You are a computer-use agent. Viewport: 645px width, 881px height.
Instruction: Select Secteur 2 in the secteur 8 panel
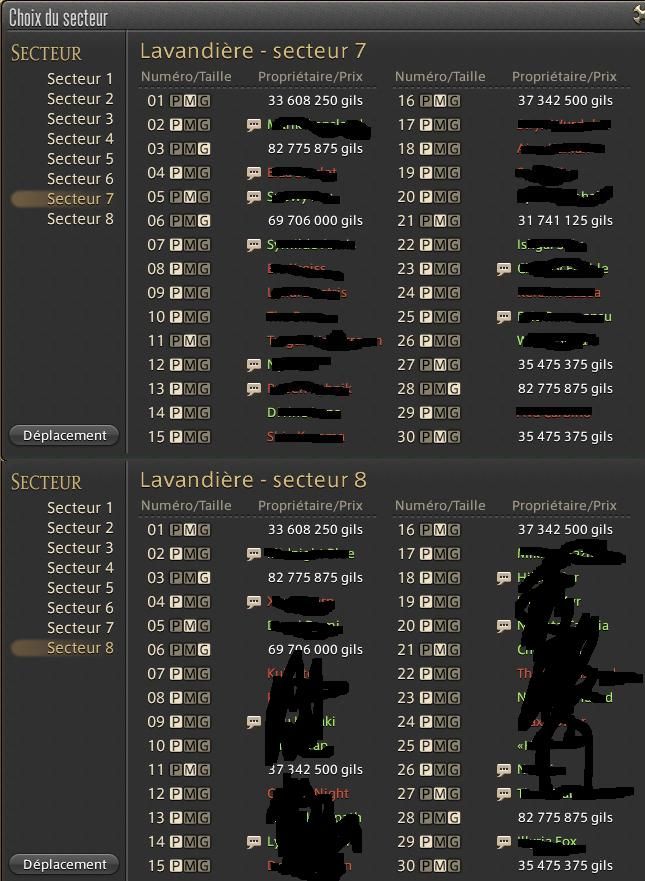coord(80,527)
